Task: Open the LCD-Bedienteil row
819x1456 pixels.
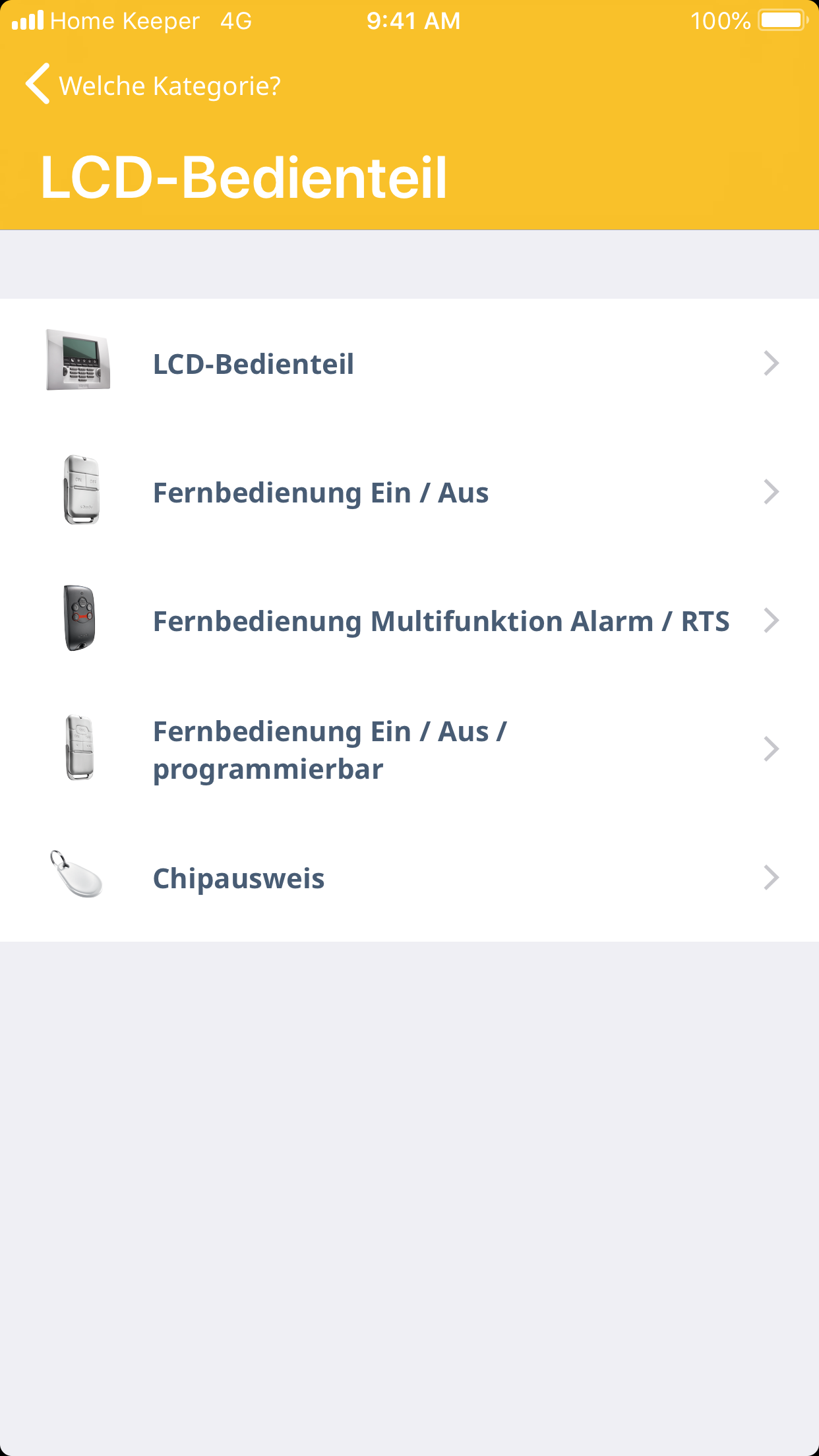Action: pyautogui.click(x=409, y=363)
